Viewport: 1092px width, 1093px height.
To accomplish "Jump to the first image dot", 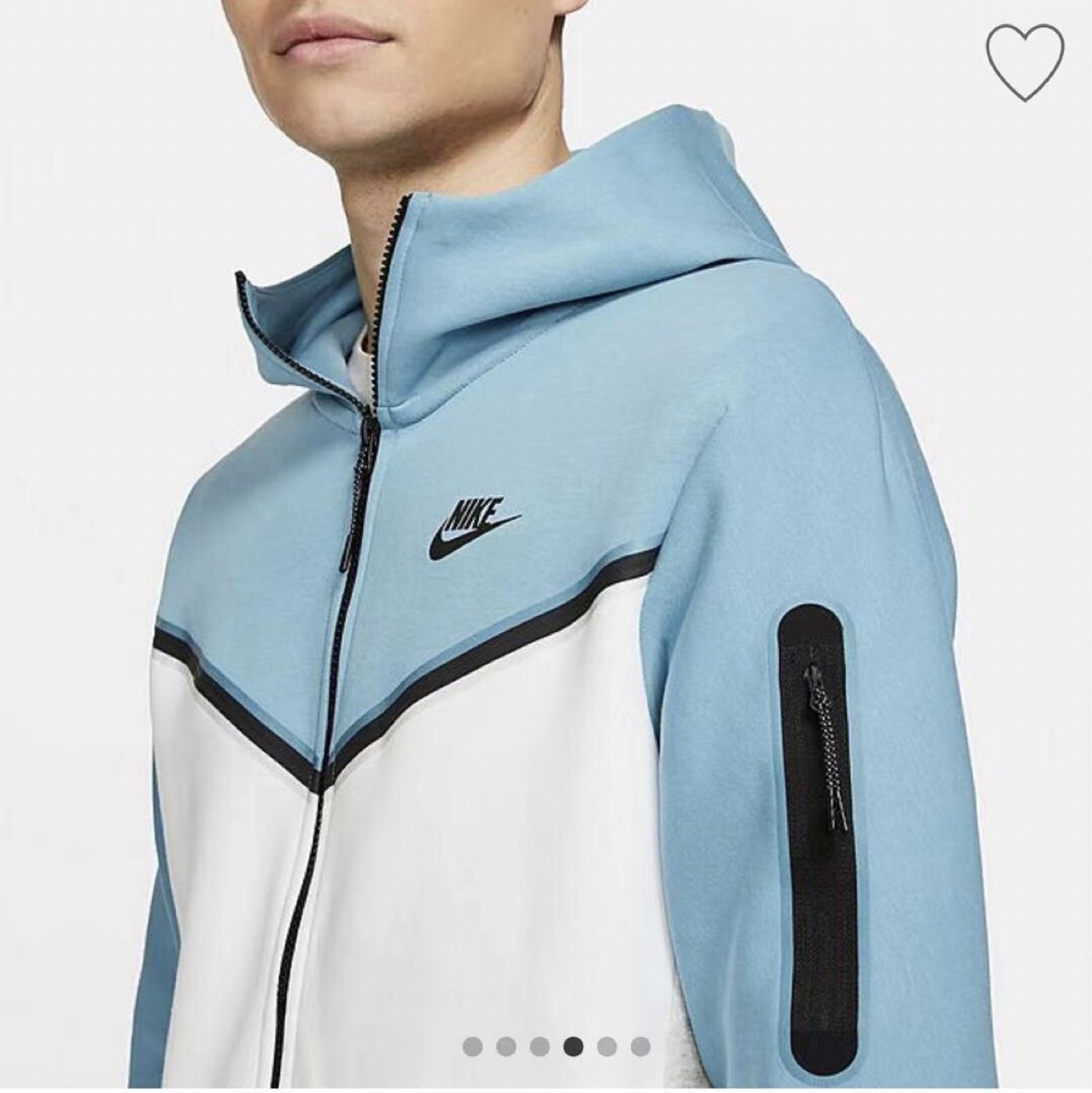I will 472,1046.
